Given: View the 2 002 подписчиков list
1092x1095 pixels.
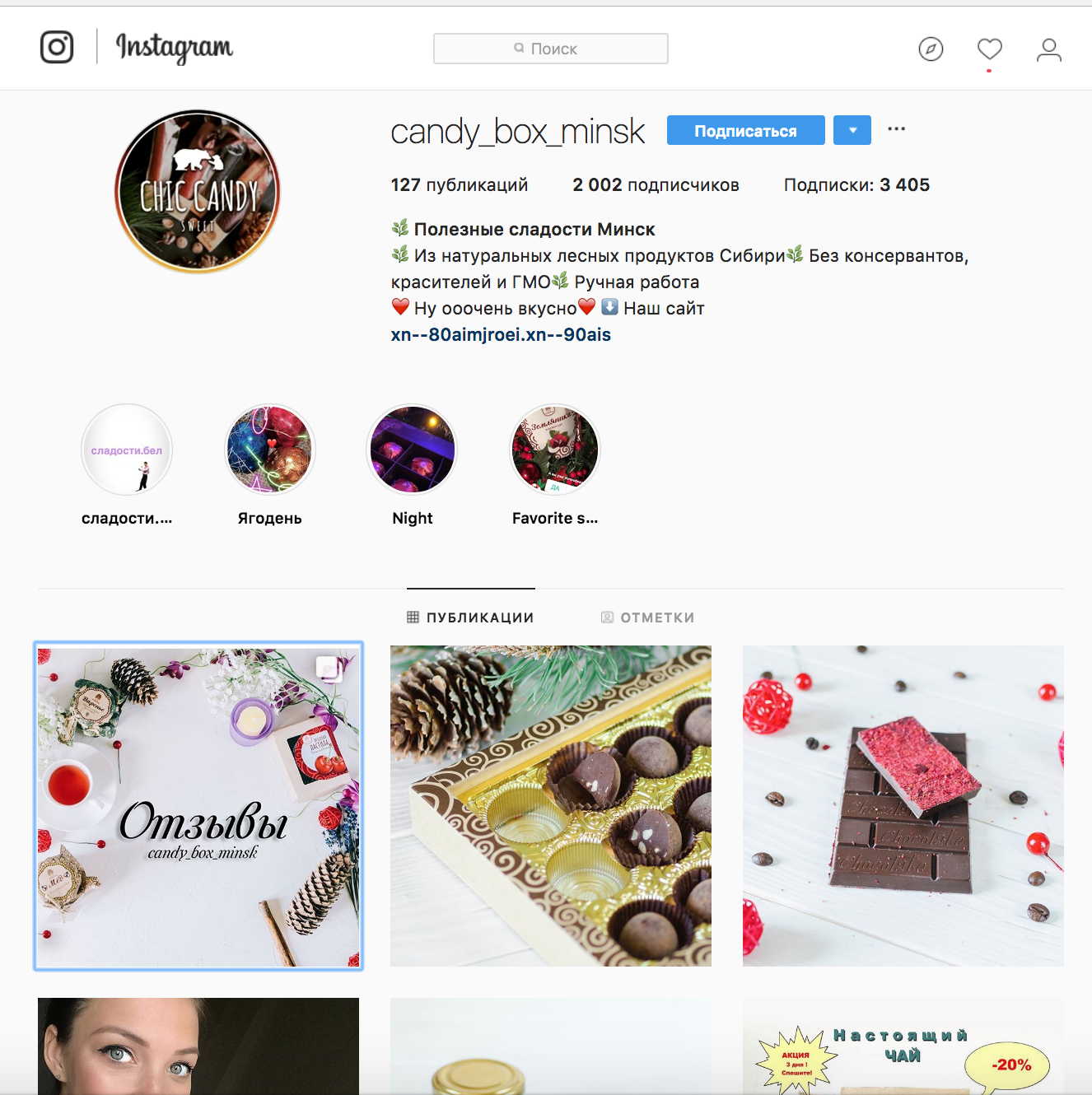Looking at the screenshot, I should tap(656, 185).
